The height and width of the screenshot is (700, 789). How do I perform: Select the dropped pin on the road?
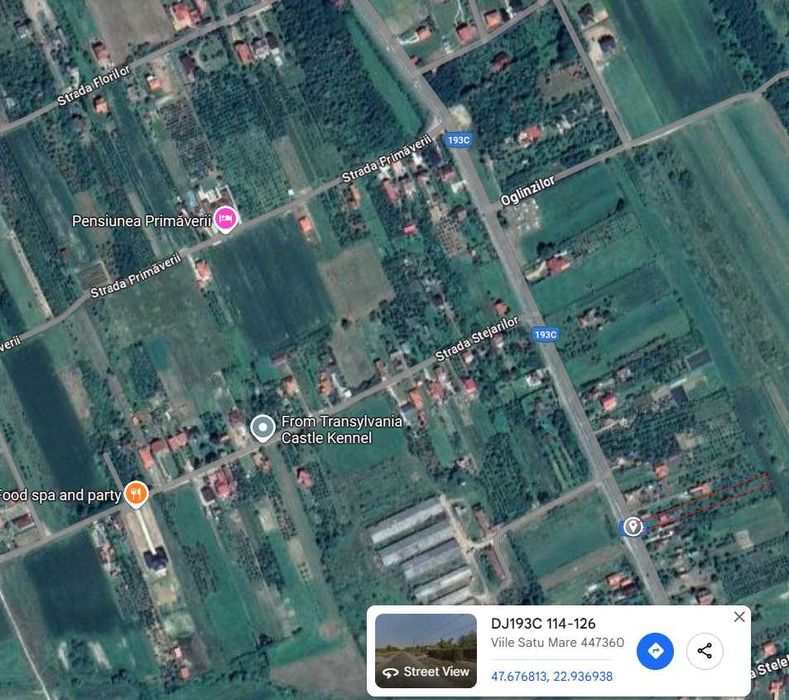click(632, 526)
